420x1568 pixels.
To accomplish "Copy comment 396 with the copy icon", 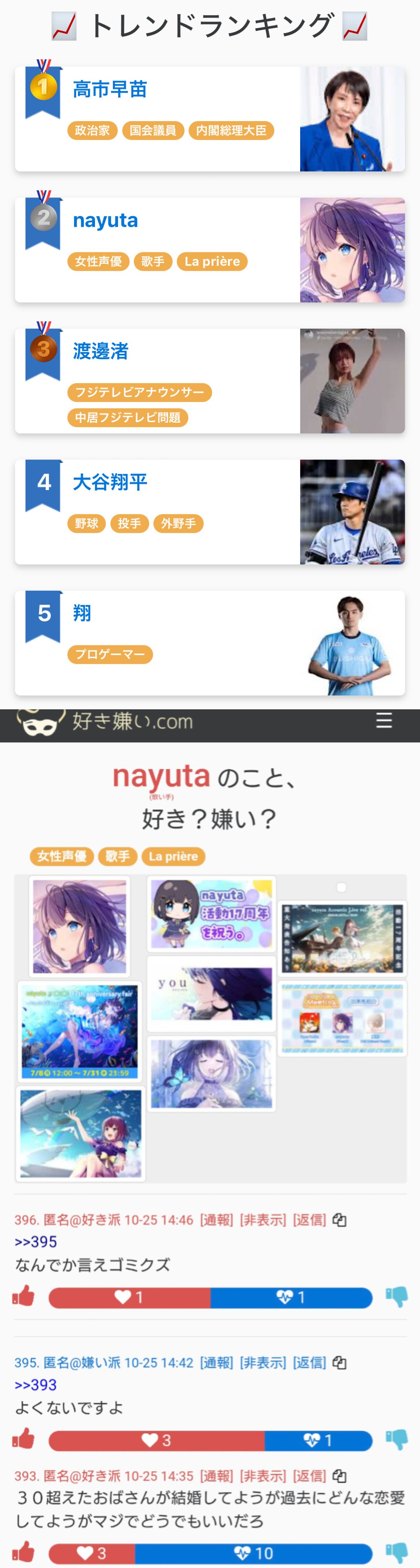I will [x=340, y=1220].
